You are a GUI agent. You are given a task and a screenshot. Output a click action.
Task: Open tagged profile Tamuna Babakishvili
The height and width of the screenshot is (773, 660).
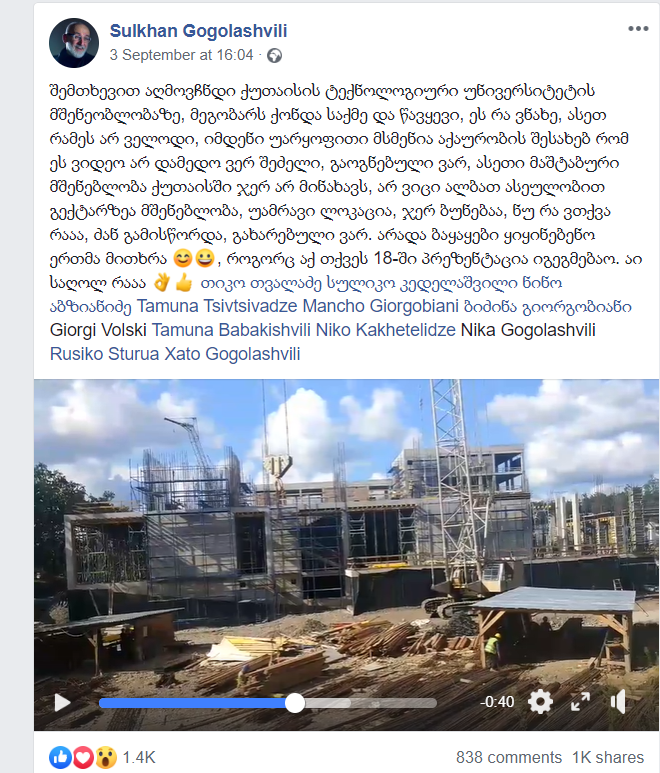coord(224,330)
